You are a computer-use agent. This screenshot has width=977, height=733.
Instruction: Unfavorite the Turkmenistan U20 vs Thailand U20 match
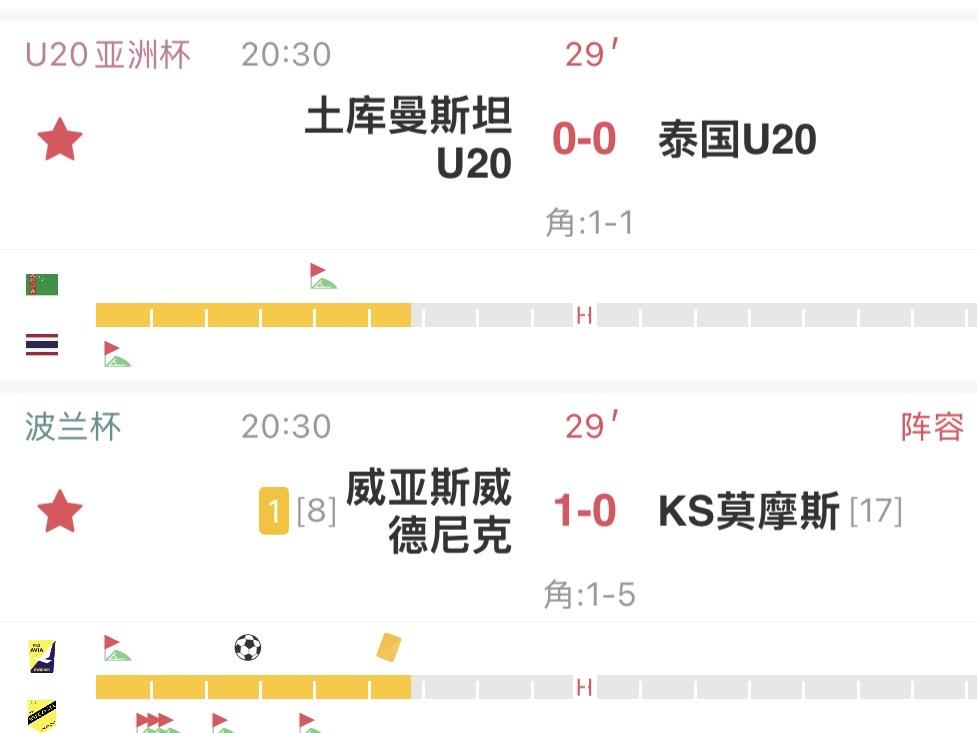(x=60, y=139)
